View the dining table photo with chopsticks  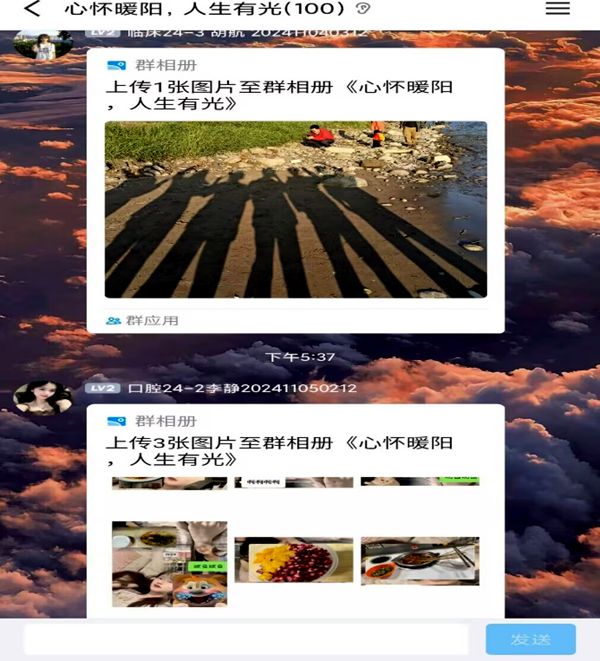(x=419, y=560)
